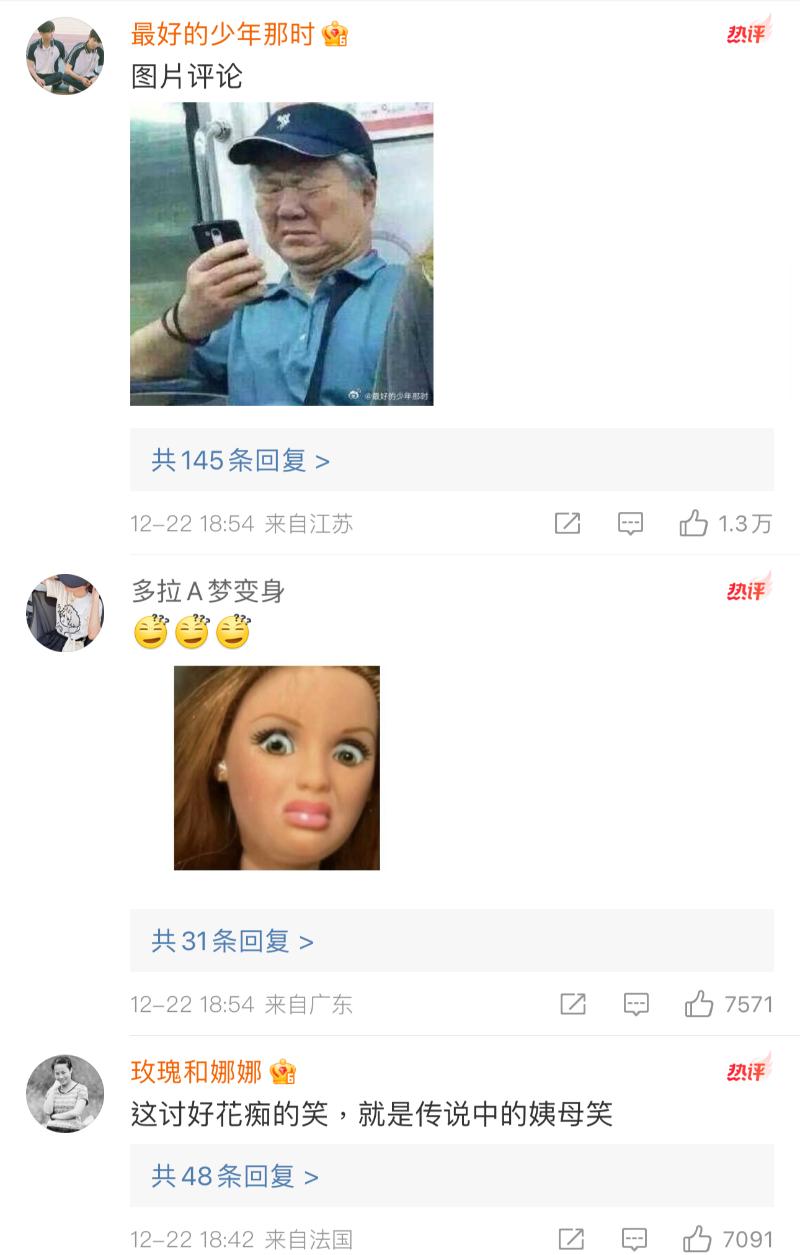The height and width of the screenshot is (1255, 800).
Task: Repost 玫瑰和娜娜's comment
Action: (570, 1239)
